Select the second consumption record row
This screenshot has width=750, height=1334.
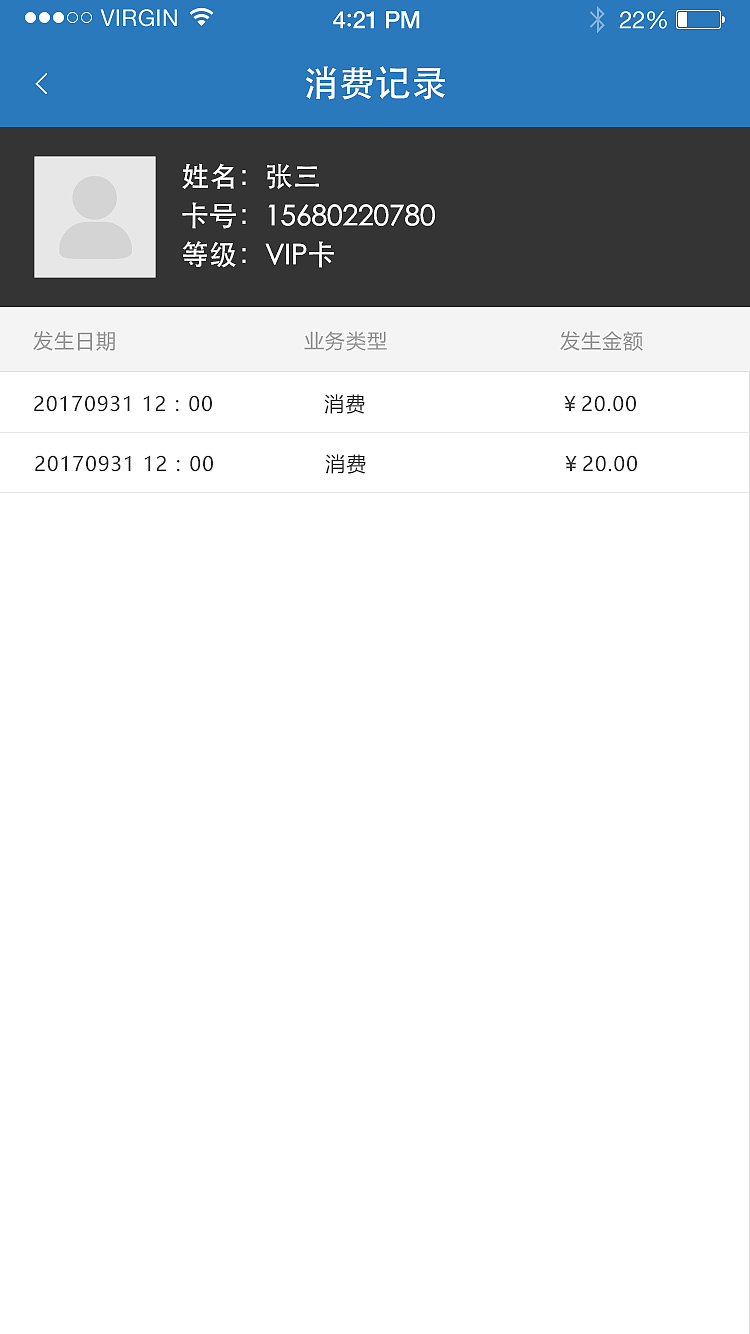pos(375,463)
